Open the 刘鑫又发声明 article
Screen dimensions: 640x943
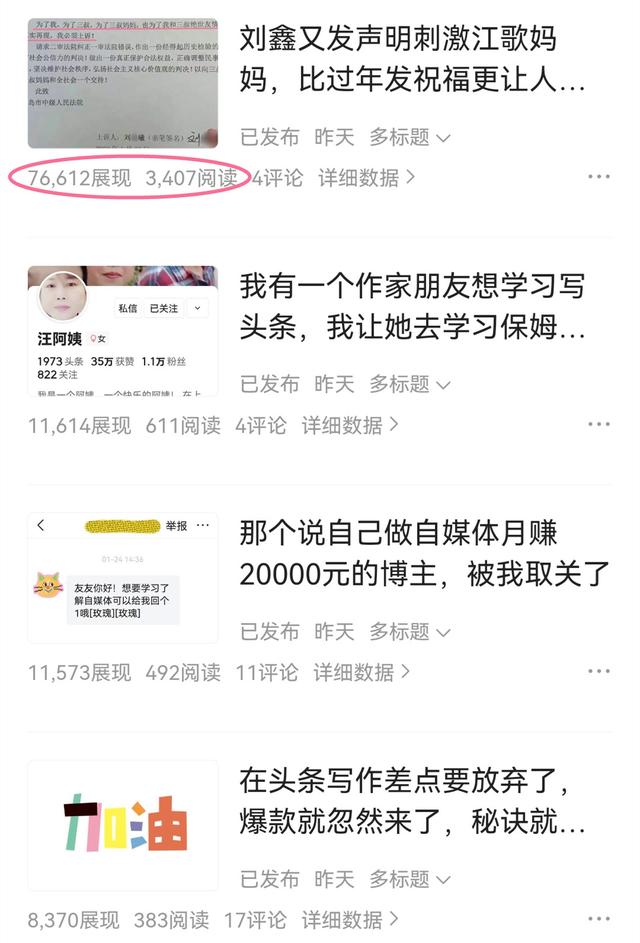[x=411, y=60]
